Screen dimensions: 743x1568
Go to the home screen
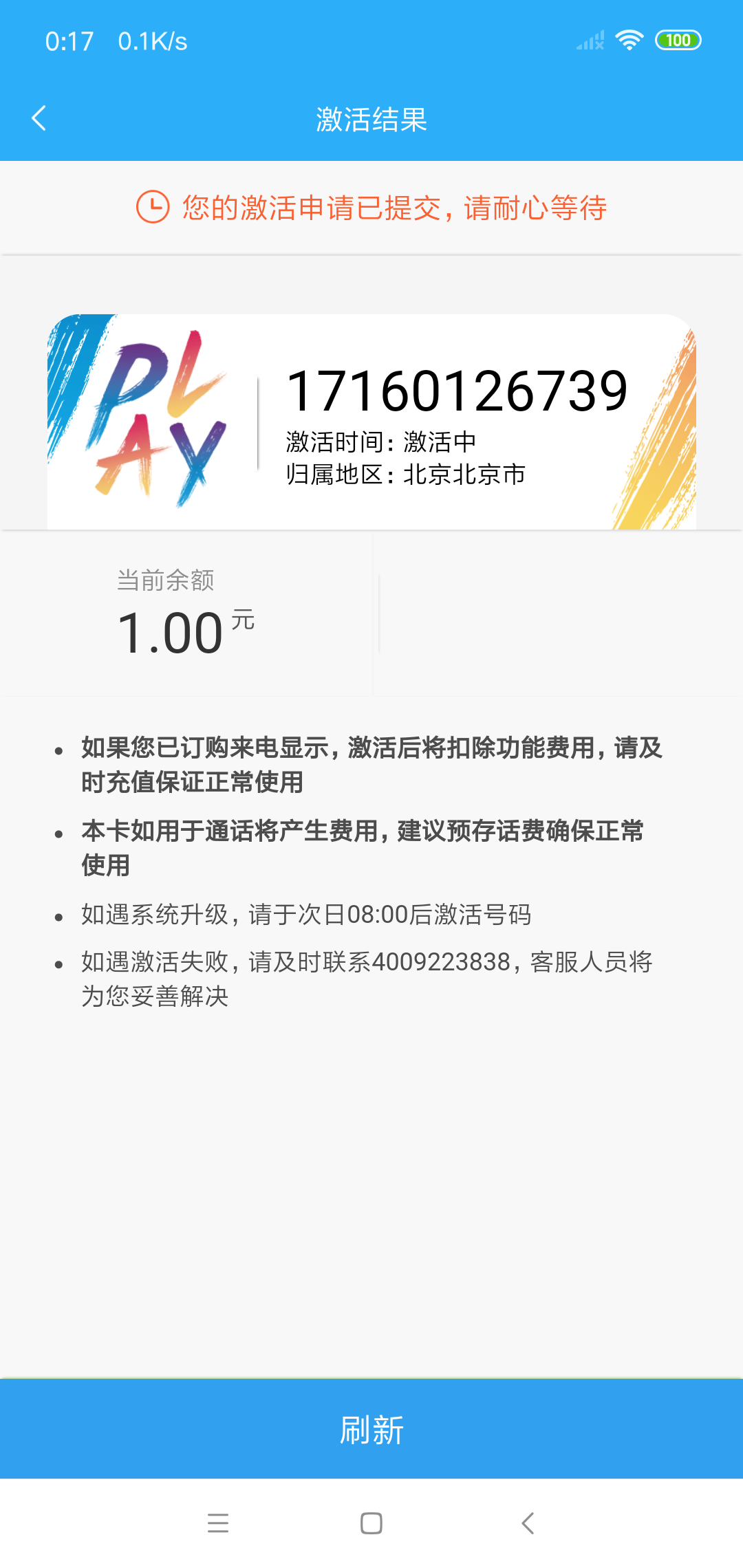(x=371, y=1523)
